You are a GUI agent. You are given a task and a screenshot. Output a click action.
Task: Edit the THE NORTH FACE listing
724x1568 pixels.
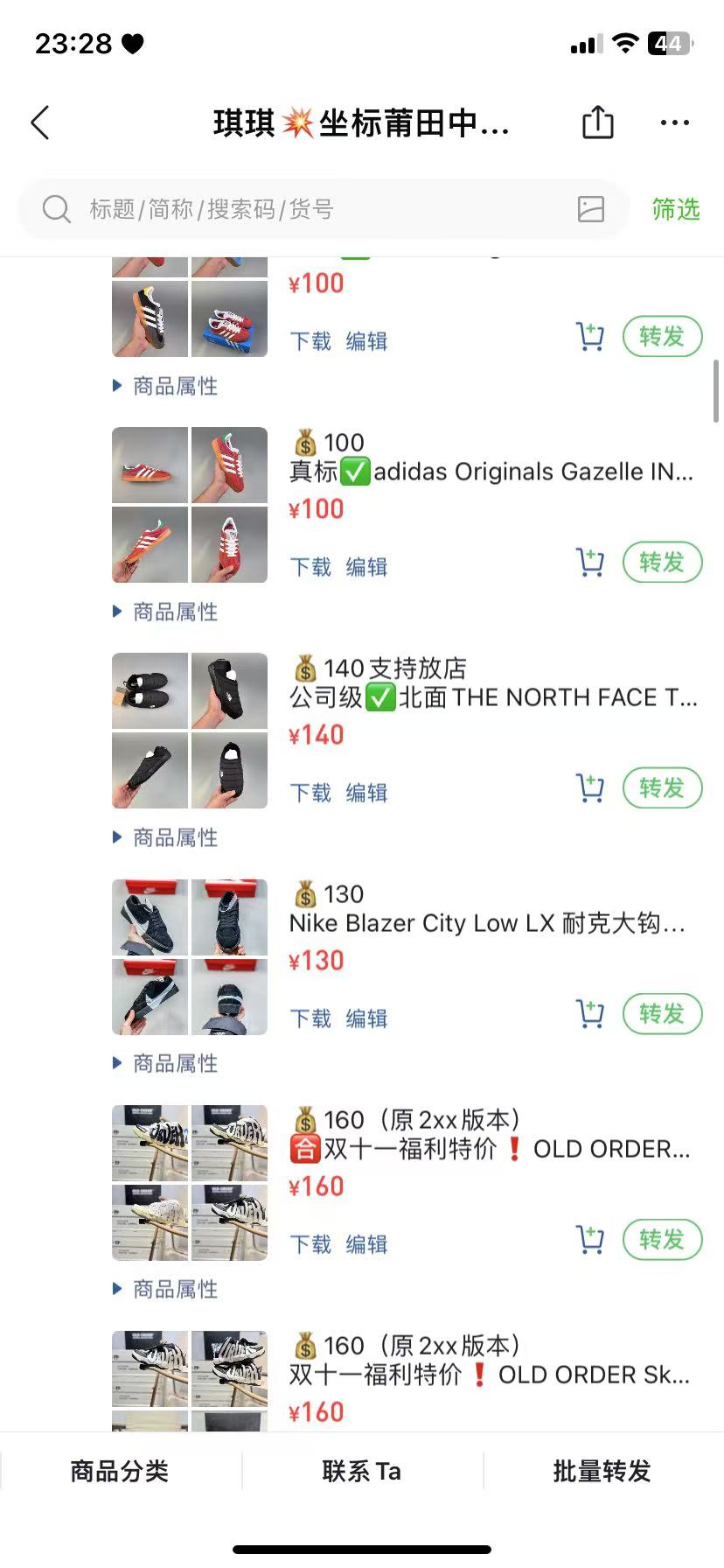pos(366,793)
